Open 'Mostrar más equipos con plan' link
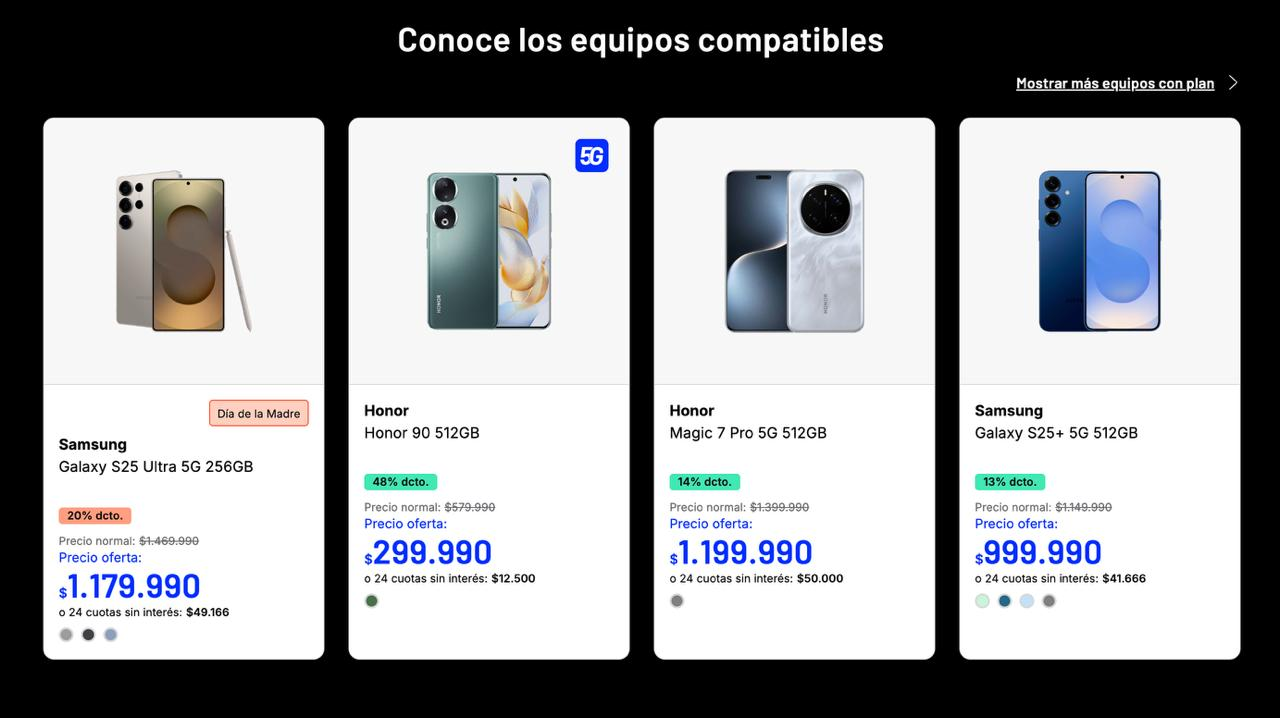1280x718 pixels. 1115,84
